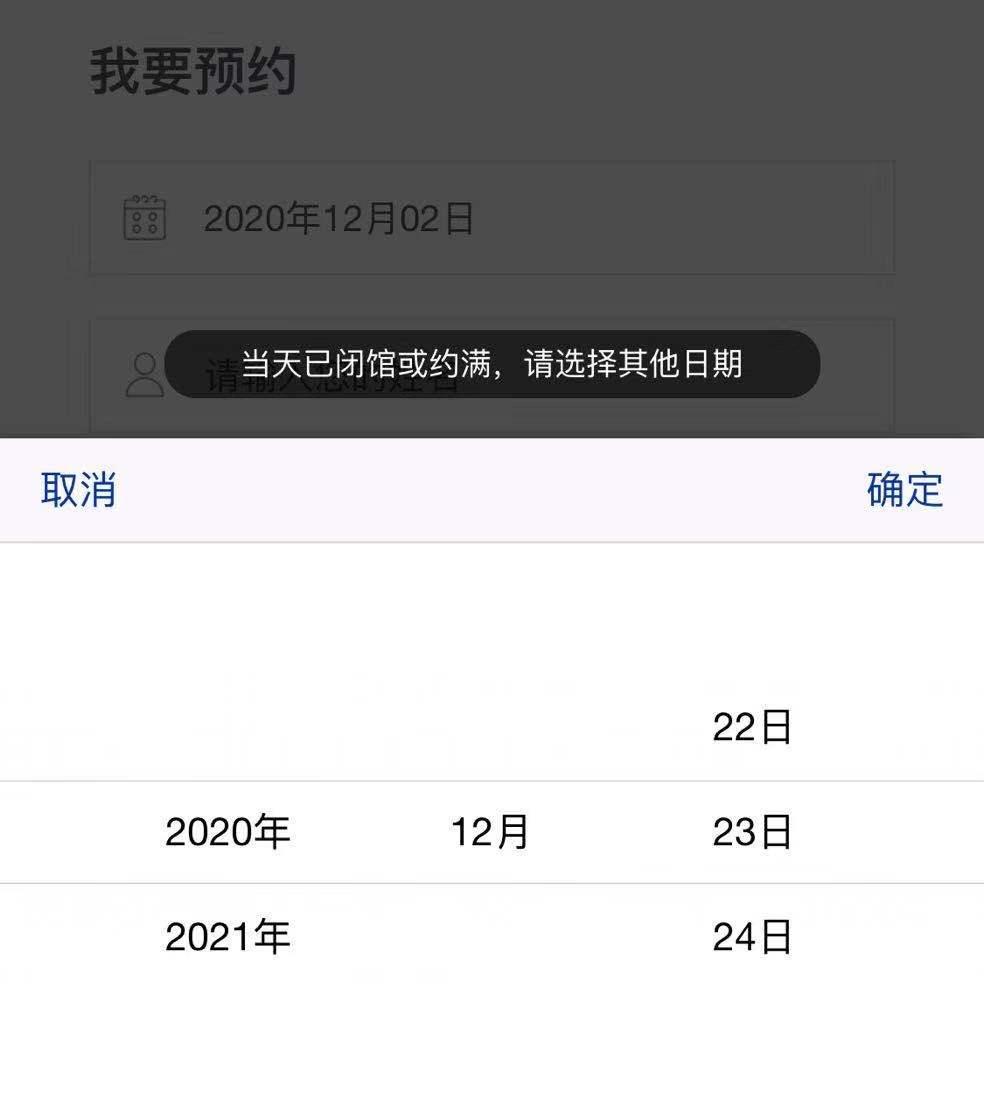Tap 取消 to cancel date selection
This screenshot has height=1095, width=984.
pos(78,490)
